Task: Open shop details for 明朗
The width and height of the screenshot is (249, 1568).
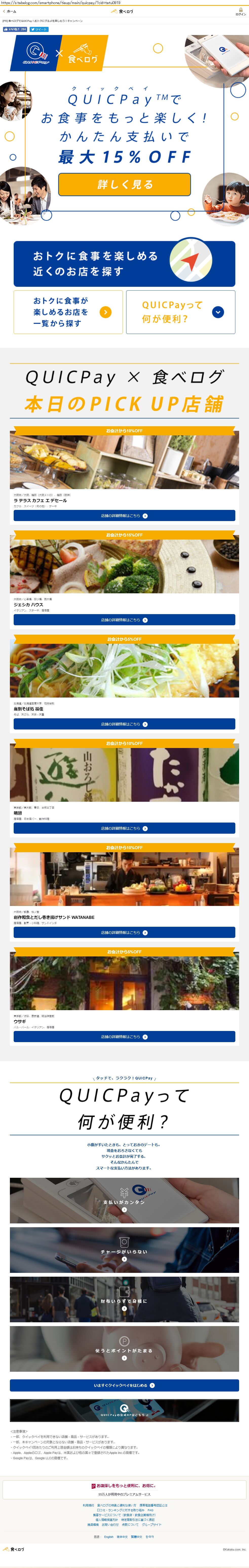Action: 124,828
